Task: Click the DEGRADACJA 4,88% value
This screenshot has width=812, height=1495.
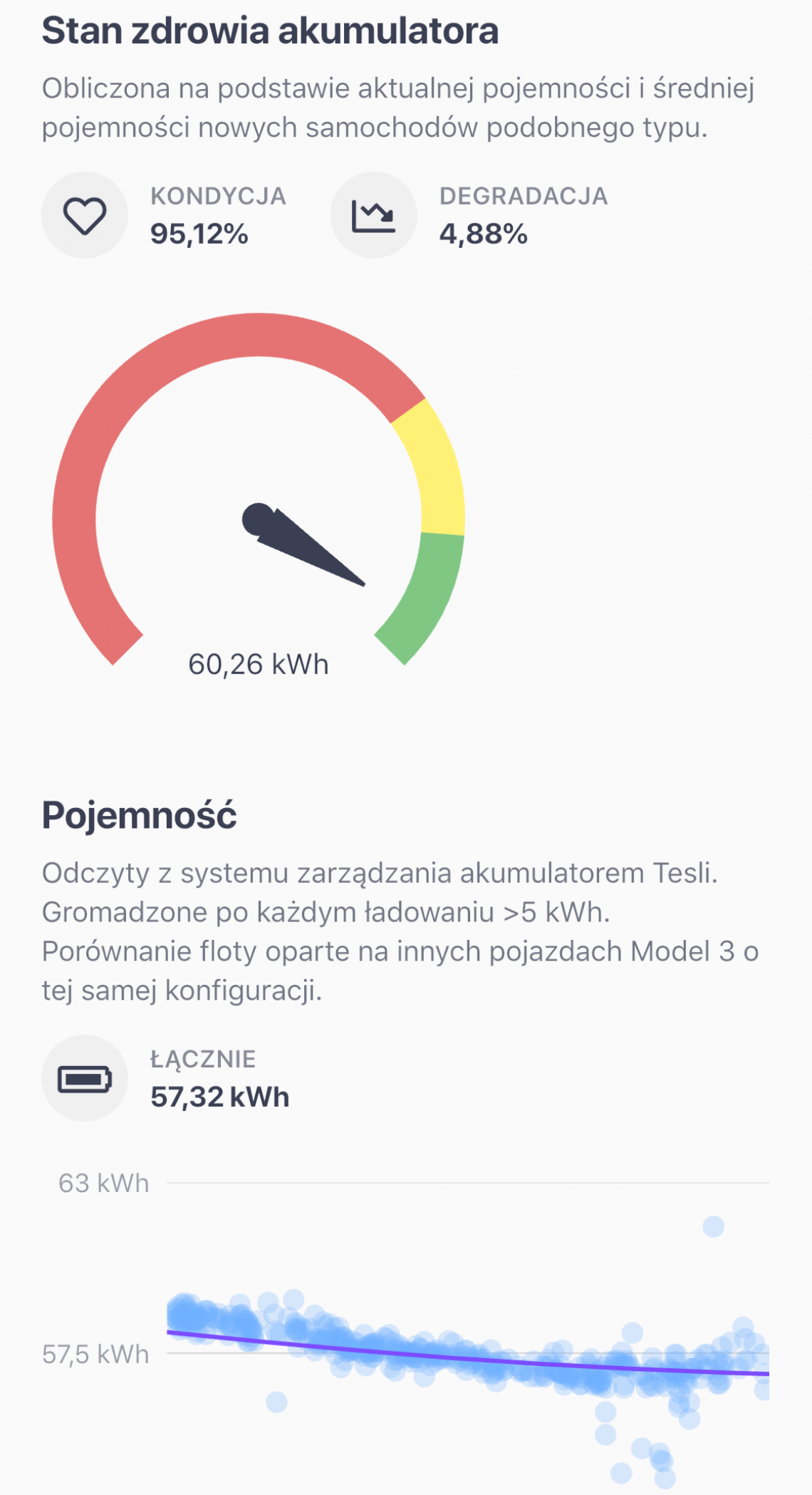Action: click(482, 234)
